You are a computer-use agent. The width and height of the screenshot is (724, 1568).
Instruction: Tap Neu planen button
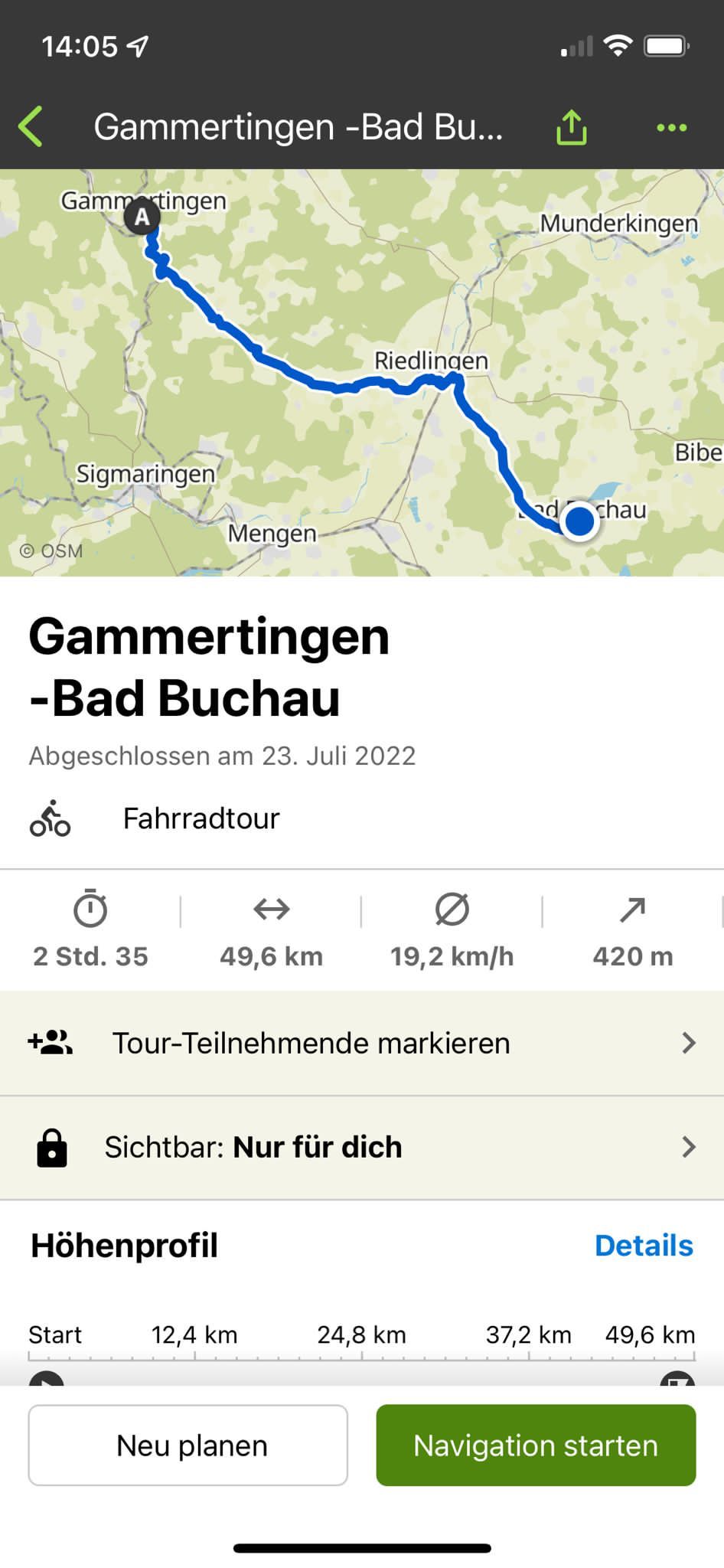(188, 1445)
